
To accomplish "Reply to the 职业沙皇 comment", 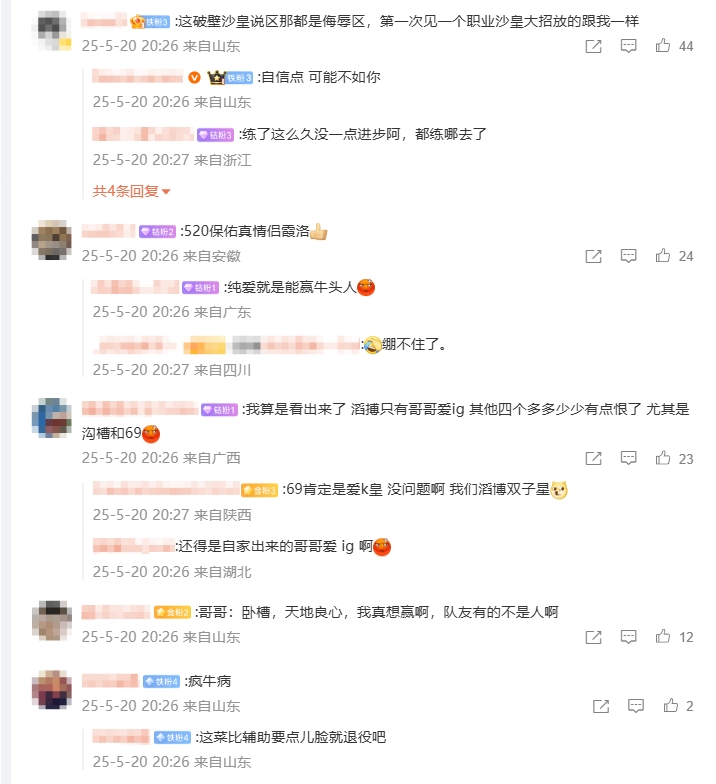I will pyautogui.click(x=628, y=46).
